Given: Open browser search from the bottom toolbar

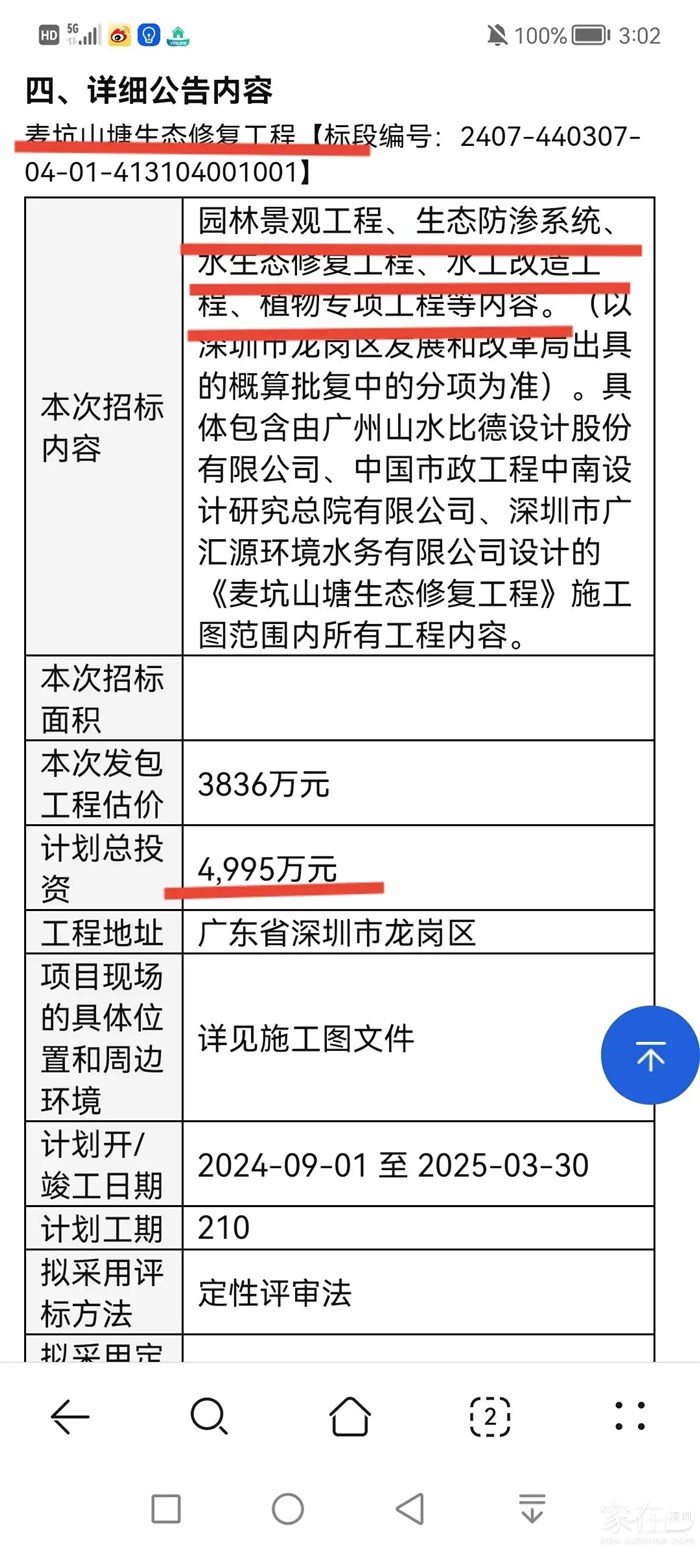Looking at the screenshot, I should tap(209, 1416).
